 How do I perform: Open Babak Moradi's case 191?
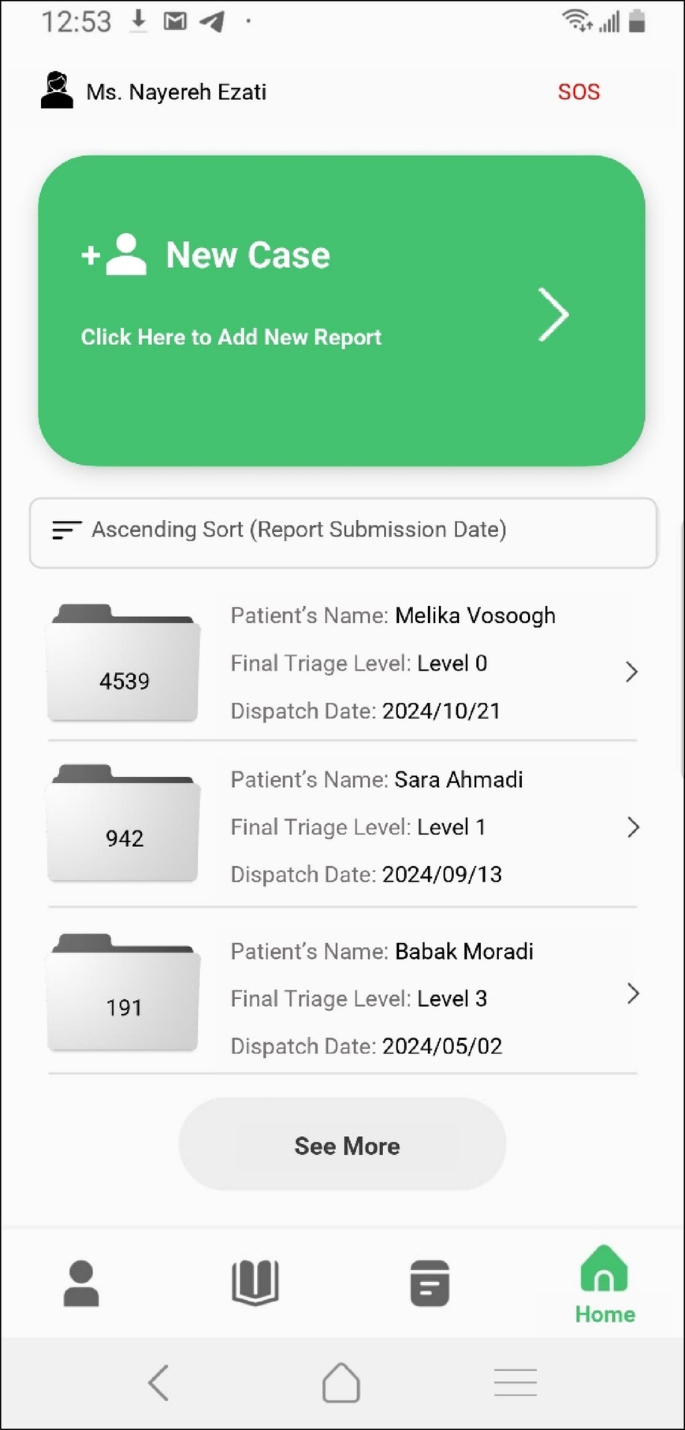click(x=342, y=997)
